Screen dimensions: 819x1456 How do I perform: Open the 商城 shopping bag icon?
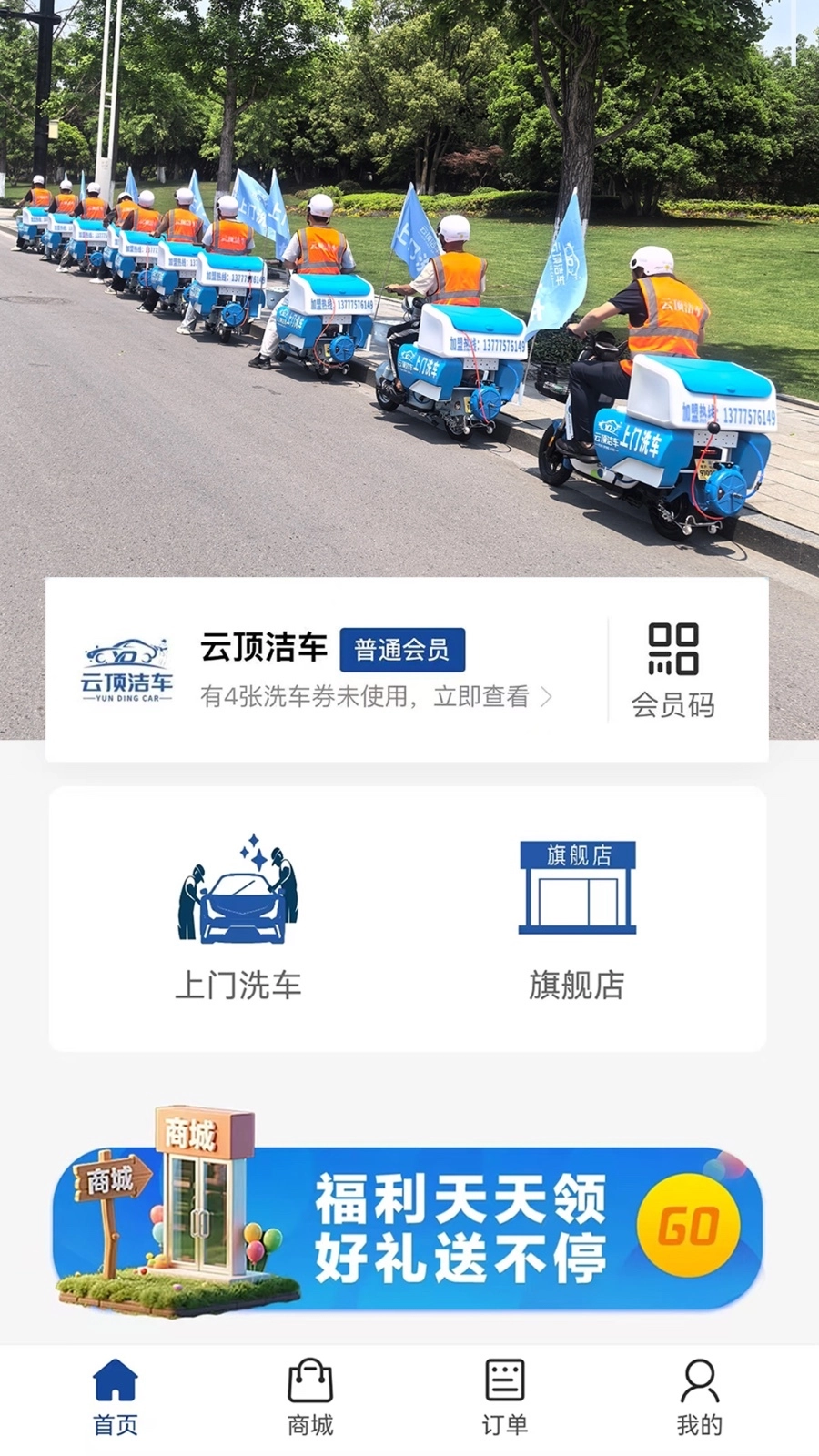(x=309, y=1380)
